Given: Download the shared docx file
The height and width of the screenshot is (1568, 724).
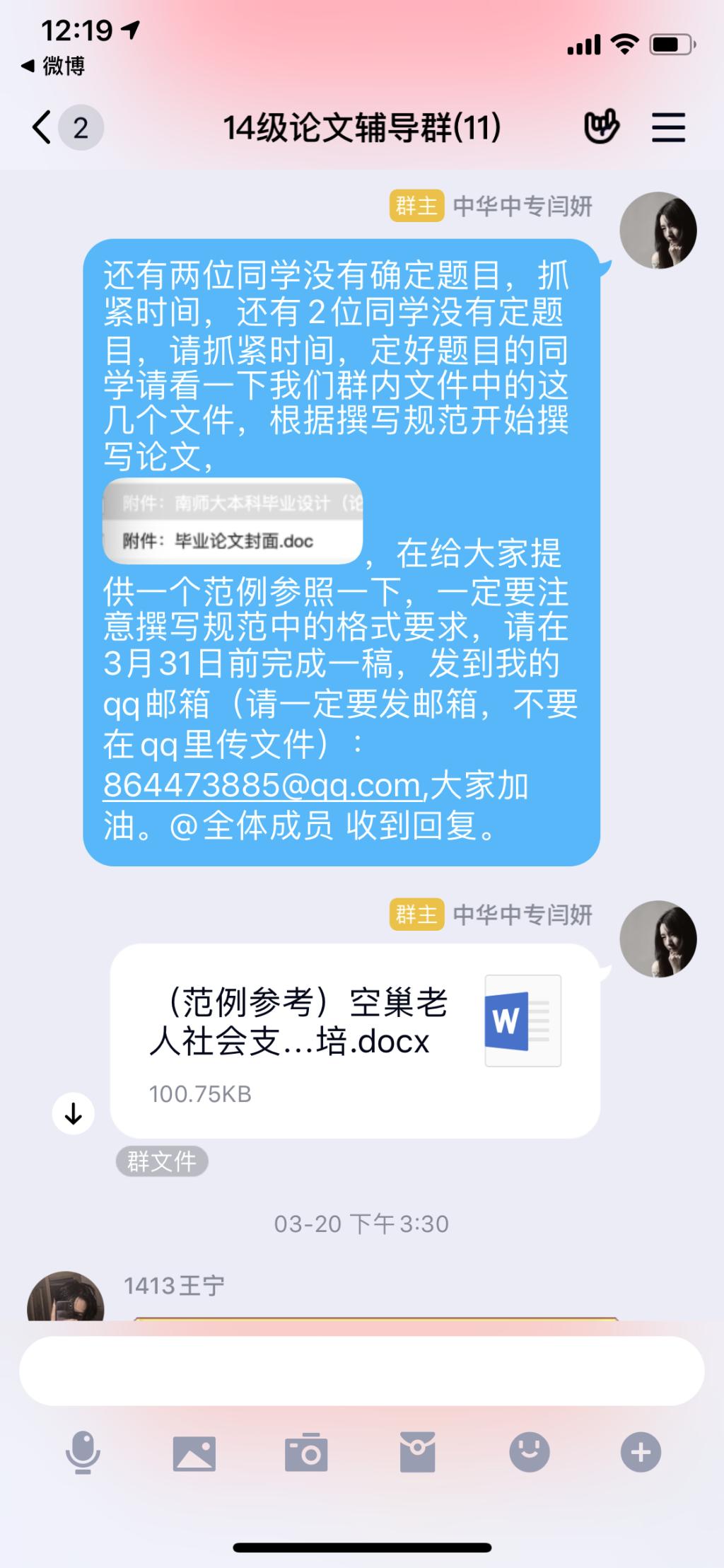Looking at the screenshot, I should 74,1114.
